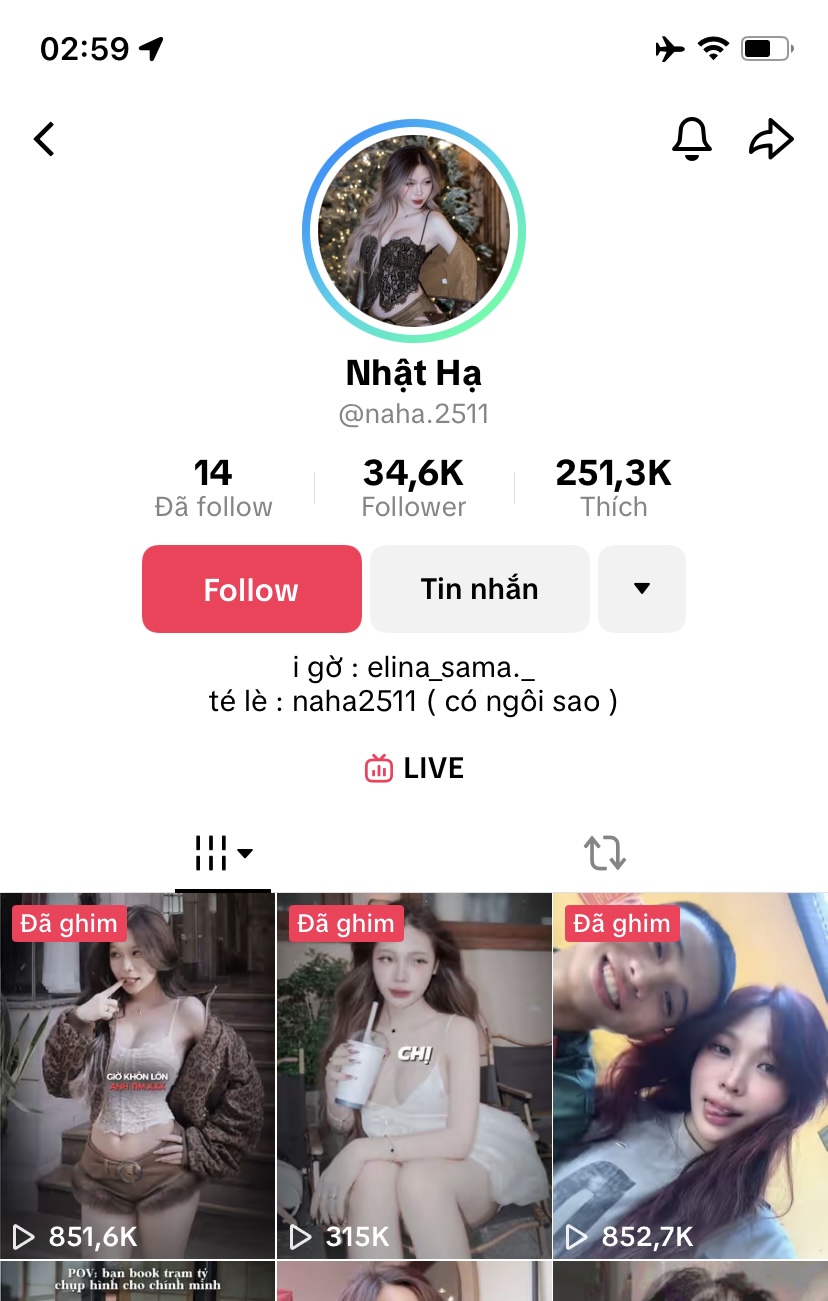Tap the Tin nhắn message button
The image size is (828, 1301).
pos(479,589)
